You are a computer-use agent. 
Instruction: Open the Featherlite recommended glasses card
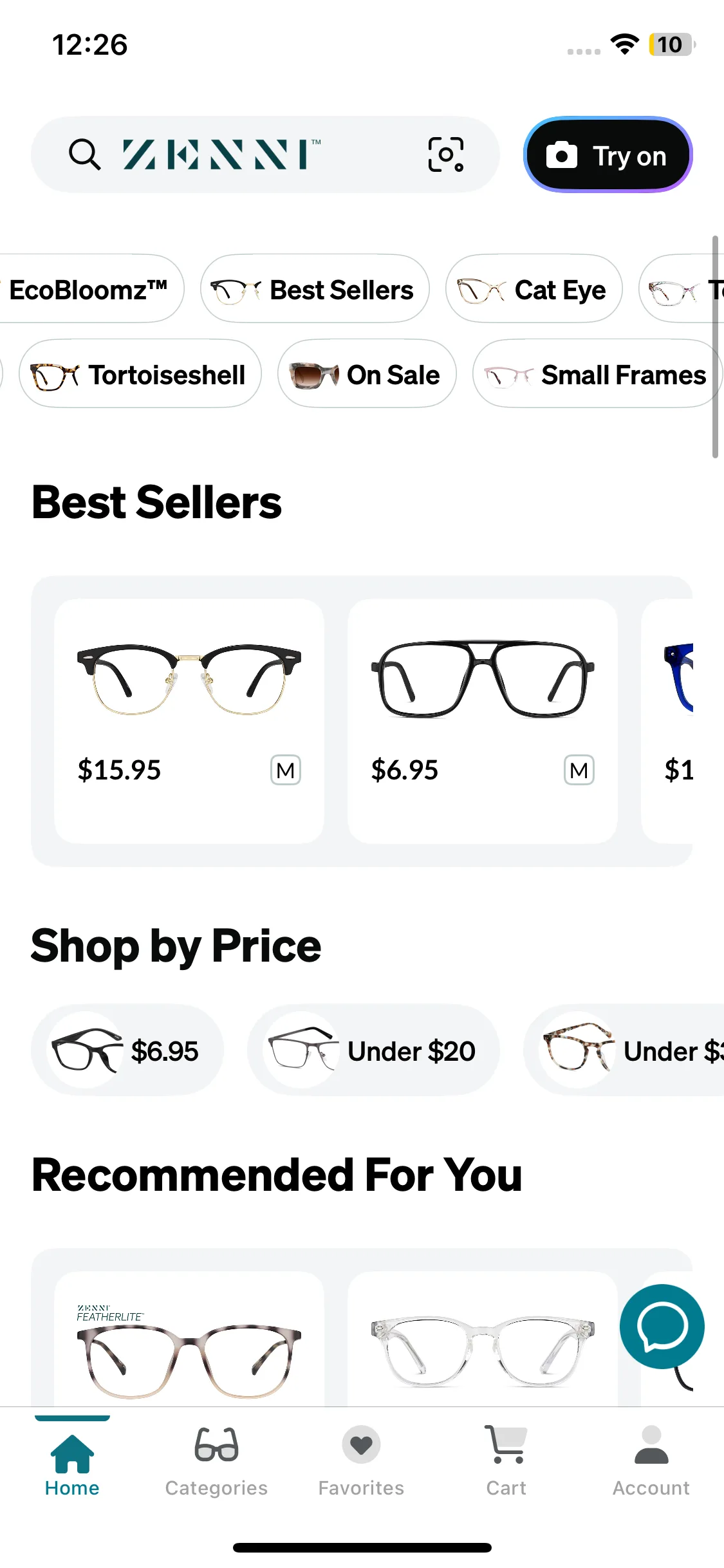click(189, 1339)
